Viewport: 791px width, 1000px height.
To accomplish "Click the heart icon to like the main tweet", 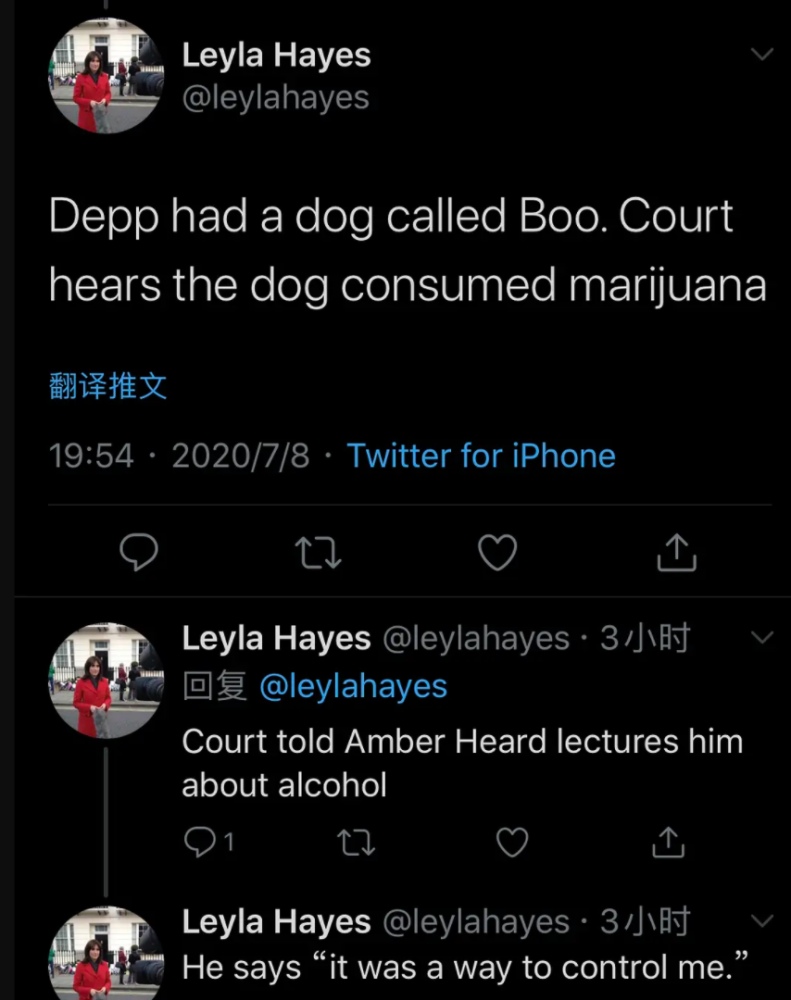I will pos(497,553).
